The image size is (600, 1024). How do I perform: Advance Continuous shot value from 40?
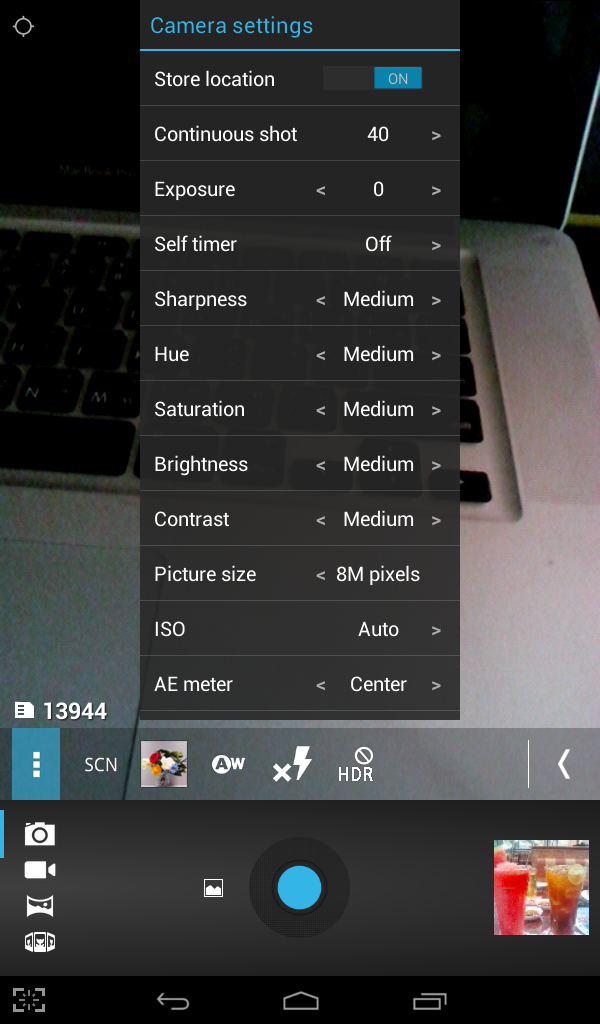coord(436,135)
